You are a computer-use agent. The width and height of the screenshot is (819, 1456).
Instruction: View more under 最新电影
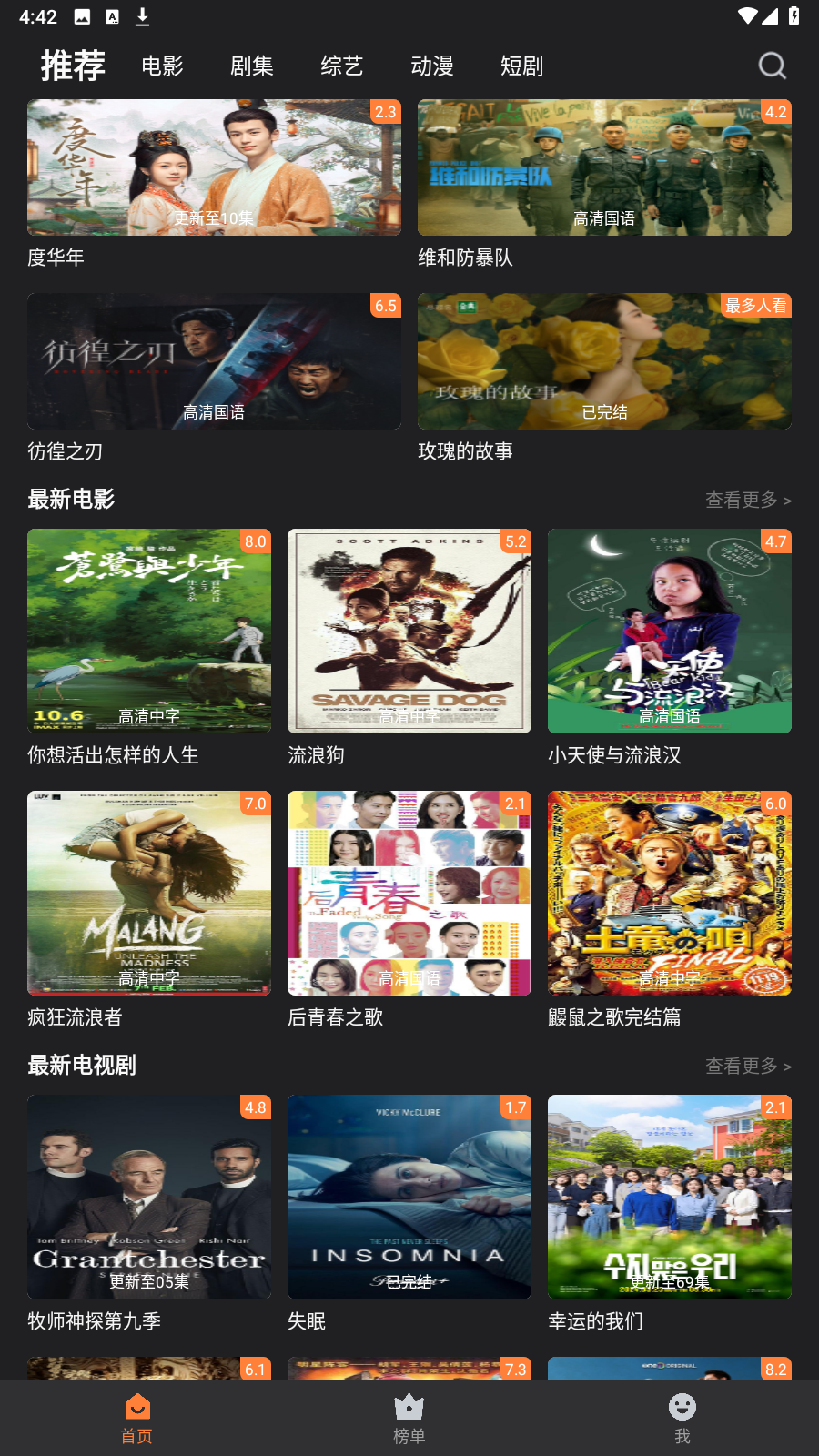(x=747, y=500)
